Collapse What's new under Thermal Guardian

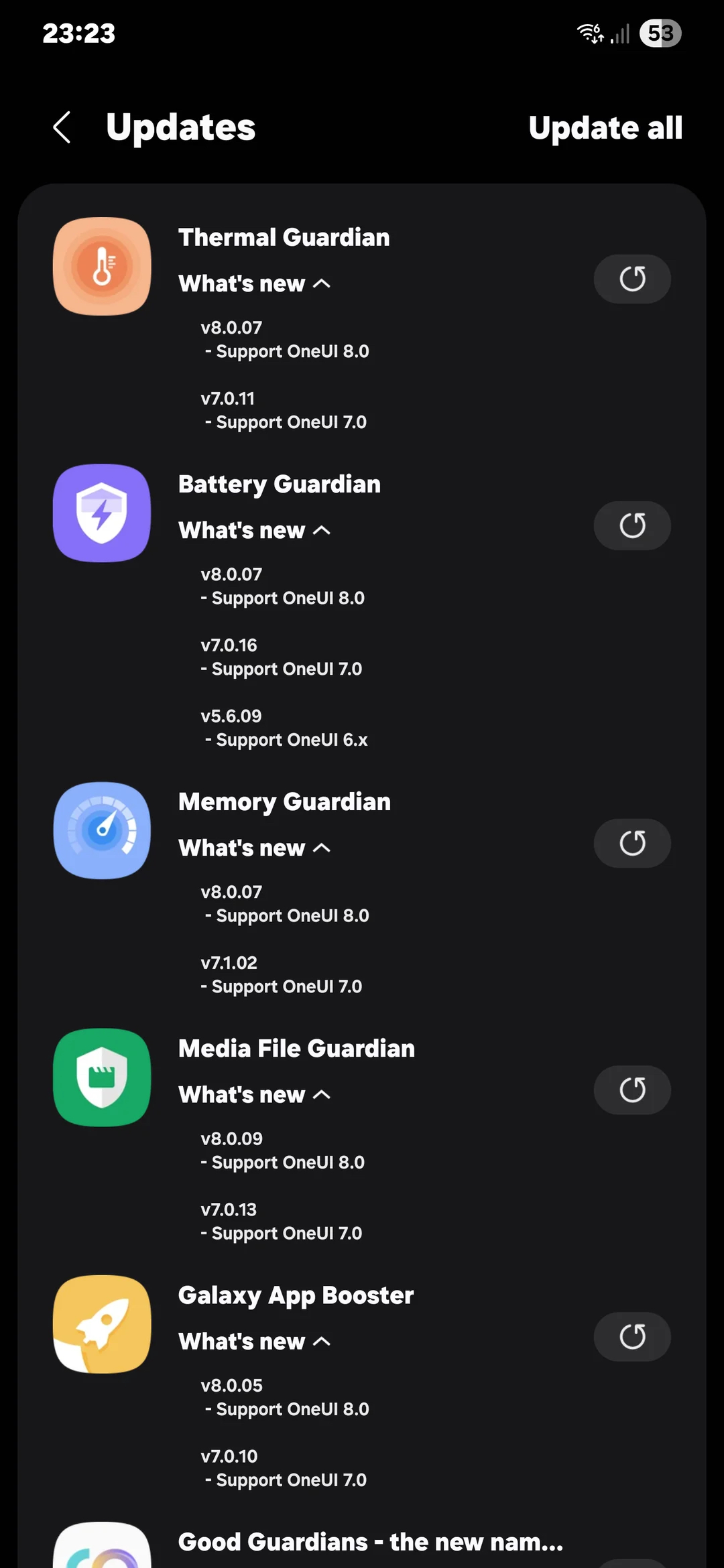tap(255, 283)
